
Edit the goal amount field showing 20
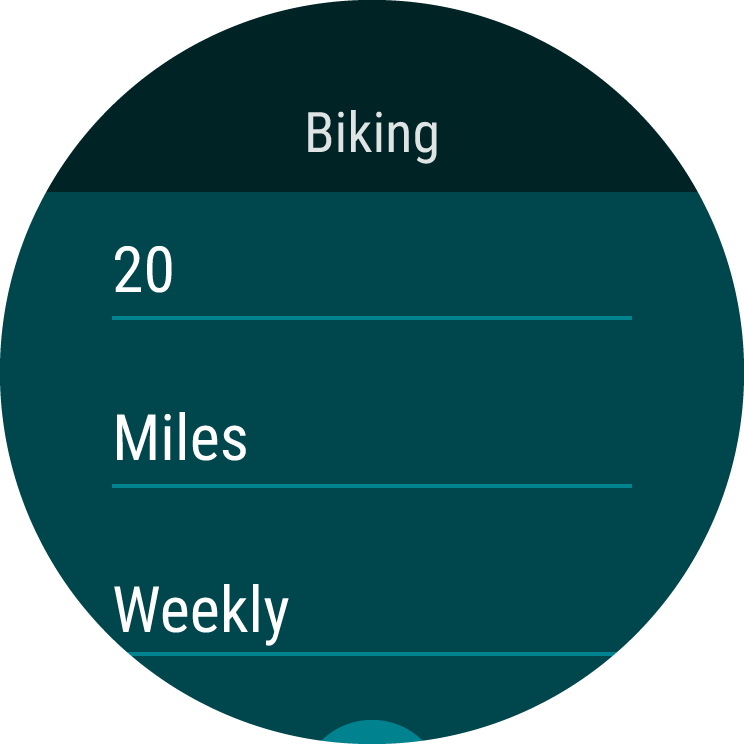(370, 272)
